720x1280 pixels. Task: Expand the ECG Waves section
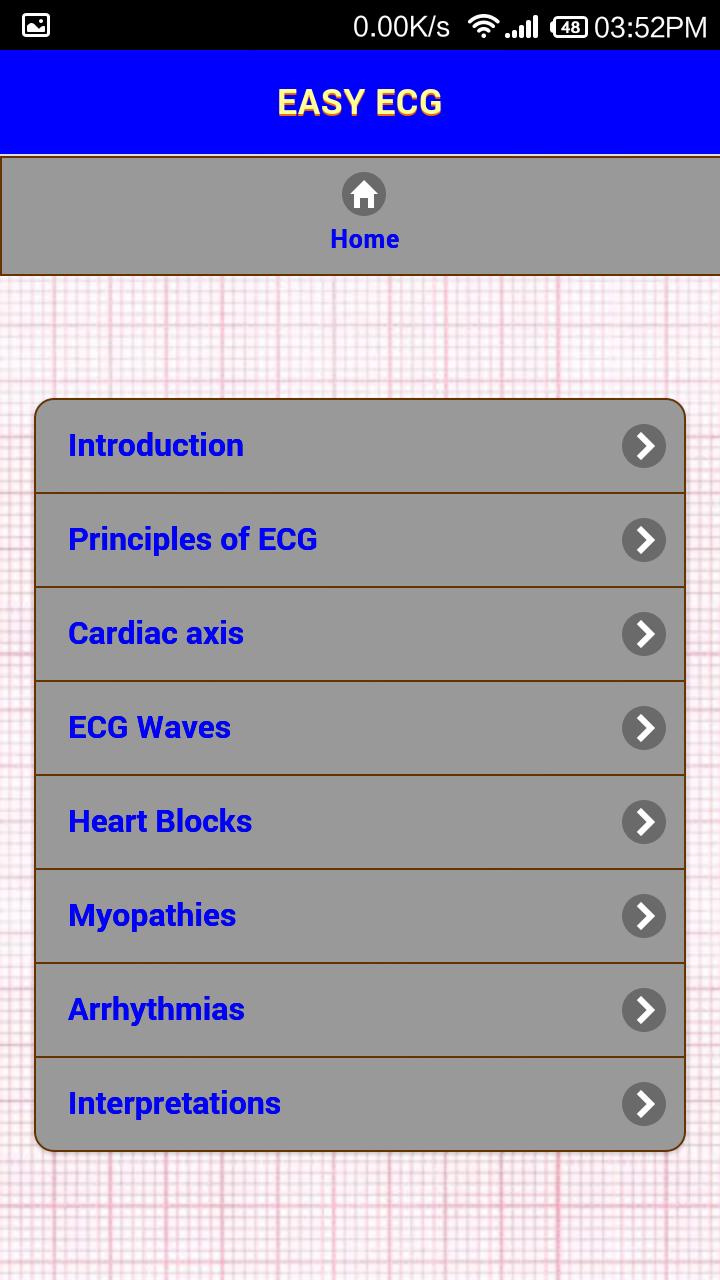(300, 728)
